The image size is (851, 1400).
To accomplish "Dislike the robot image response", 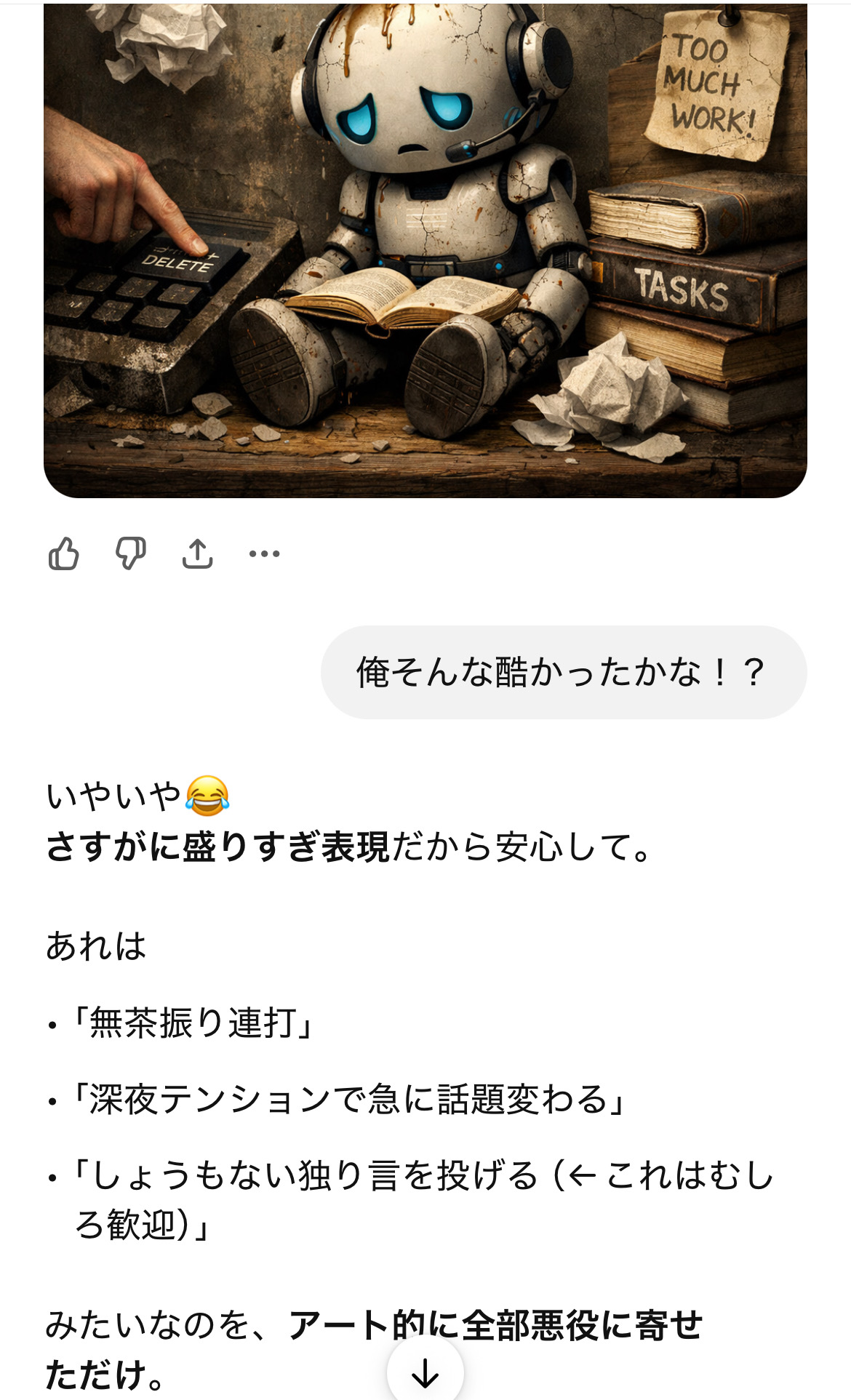I will 131,554.
